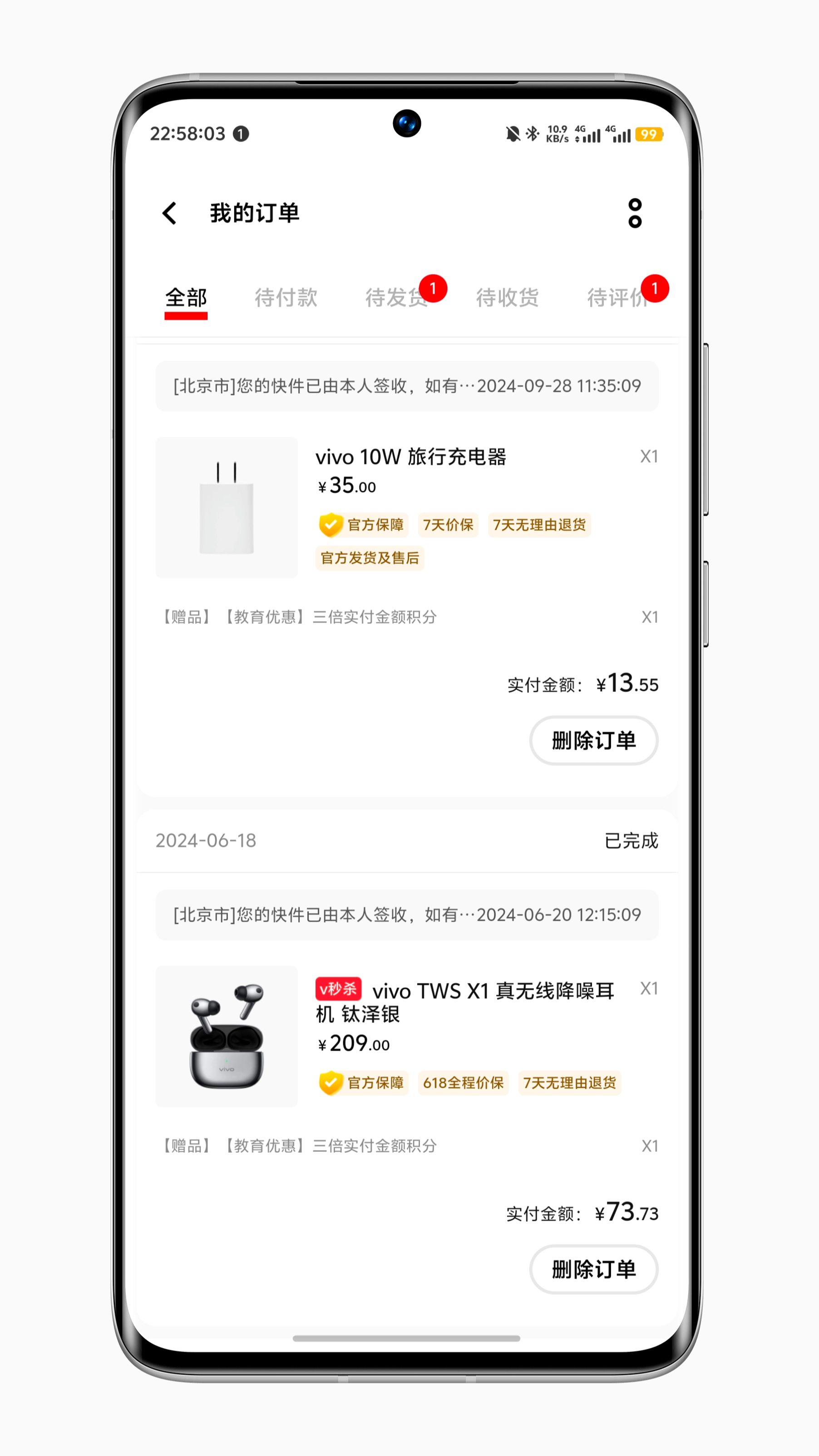View logistics info dated 2024-06-20
The height and width of the screenshot is (1456, 819).
(407, 915)
